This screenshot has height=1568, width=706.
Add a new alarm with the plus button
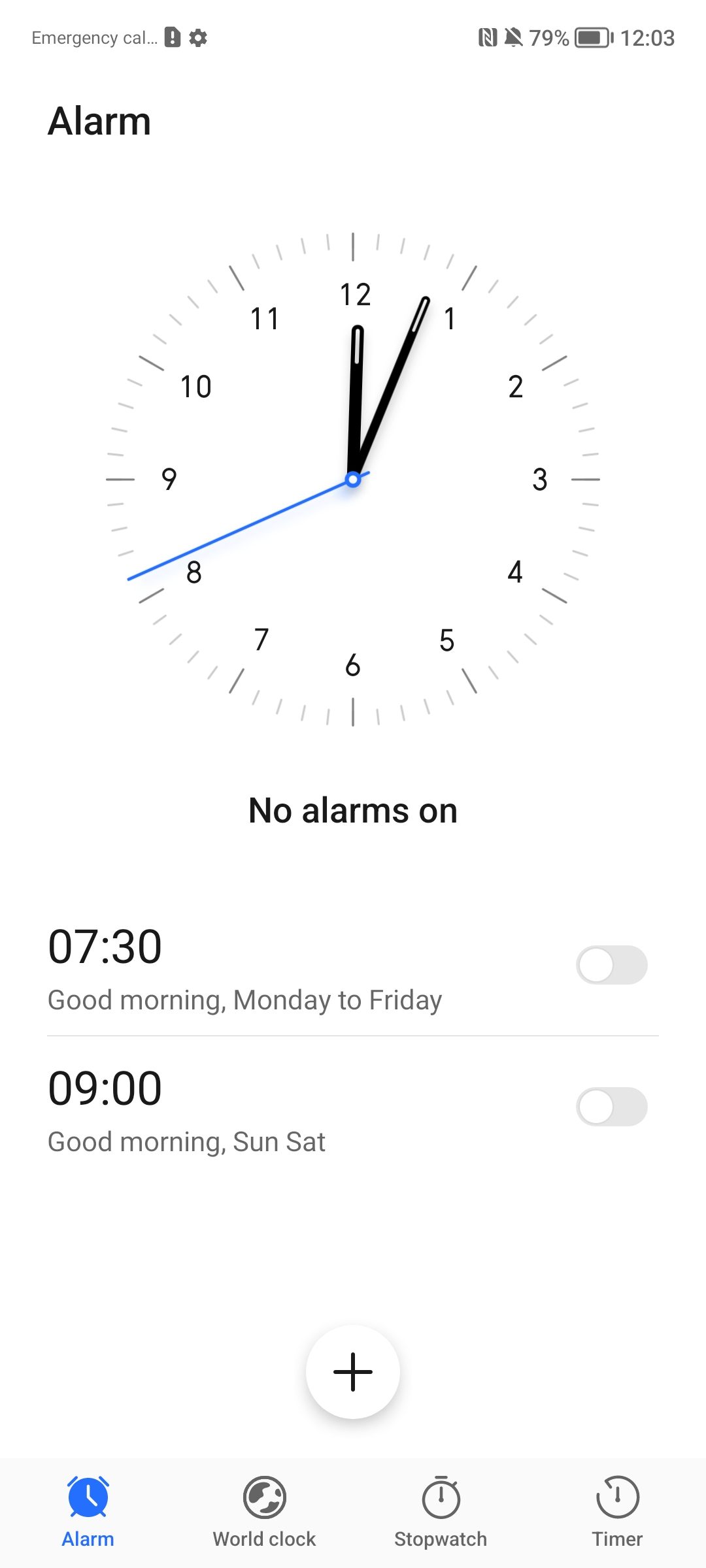tap(353, 1372)
